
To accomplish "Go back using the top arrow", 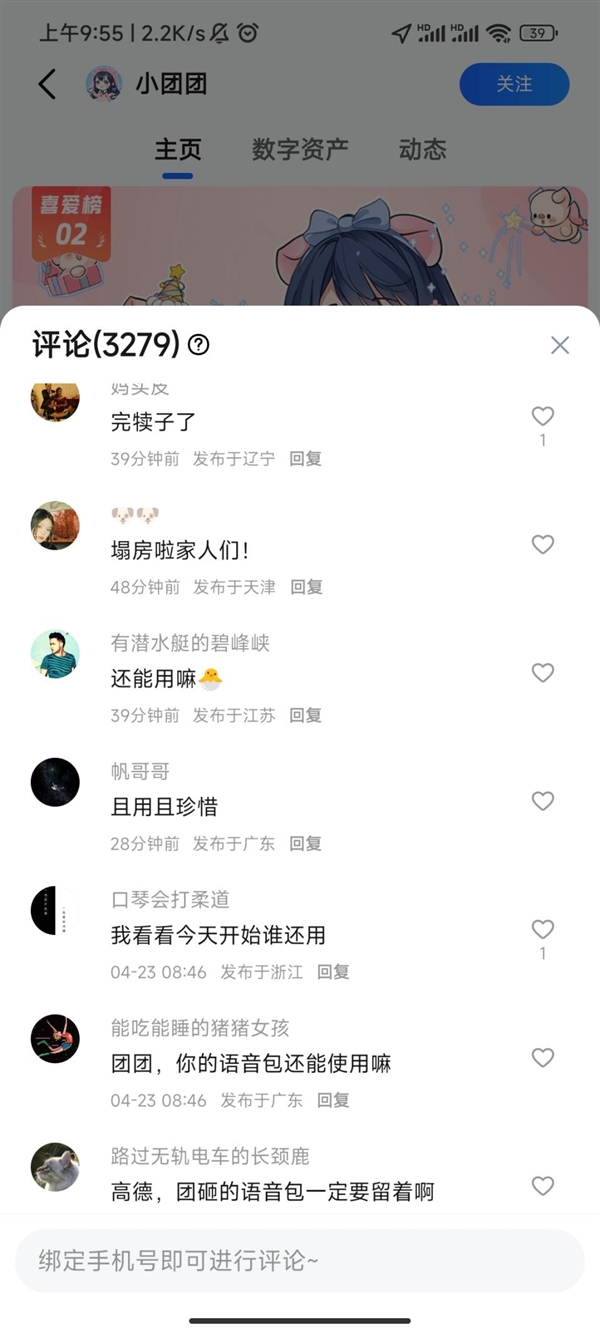I will pos(47,84).
